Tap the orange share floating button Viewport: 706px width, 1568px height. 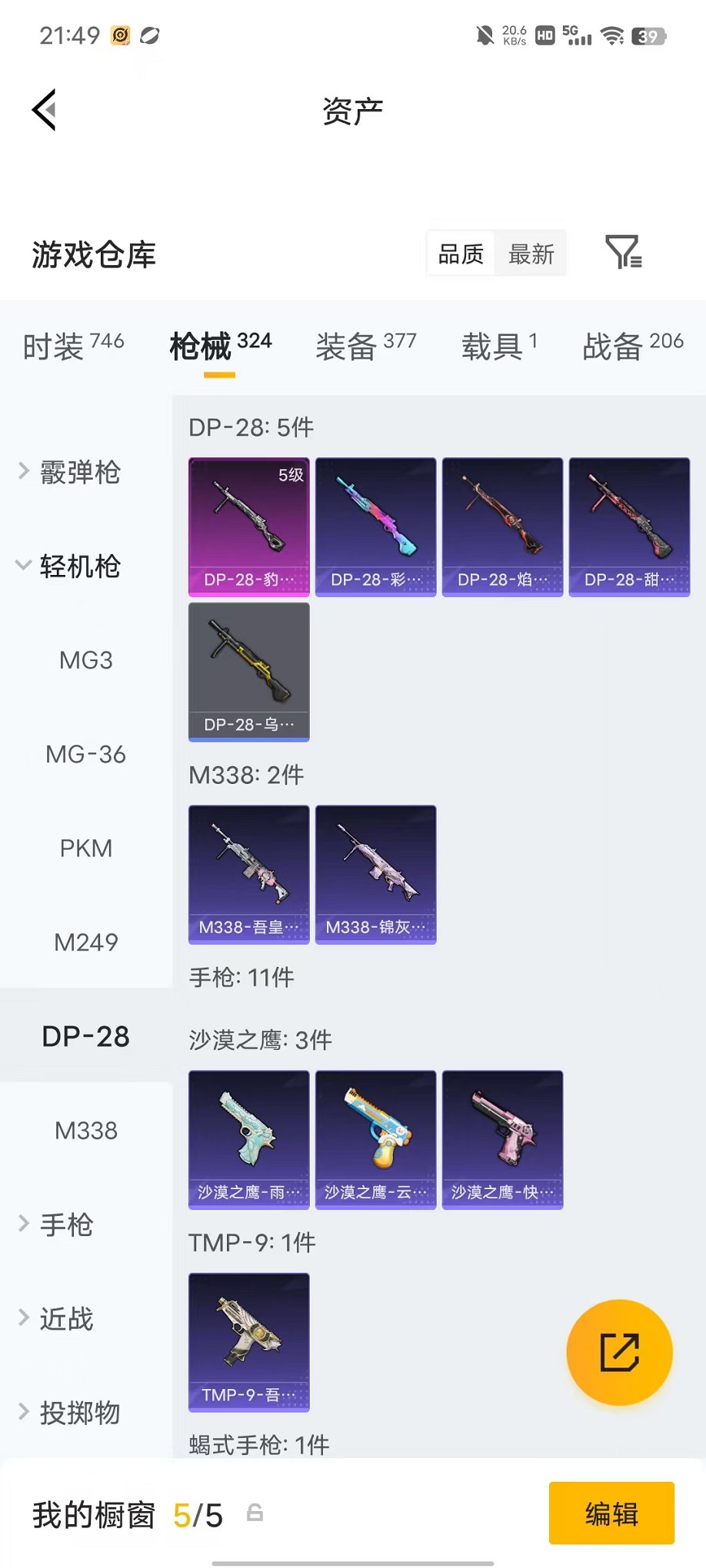[619, 1353]
